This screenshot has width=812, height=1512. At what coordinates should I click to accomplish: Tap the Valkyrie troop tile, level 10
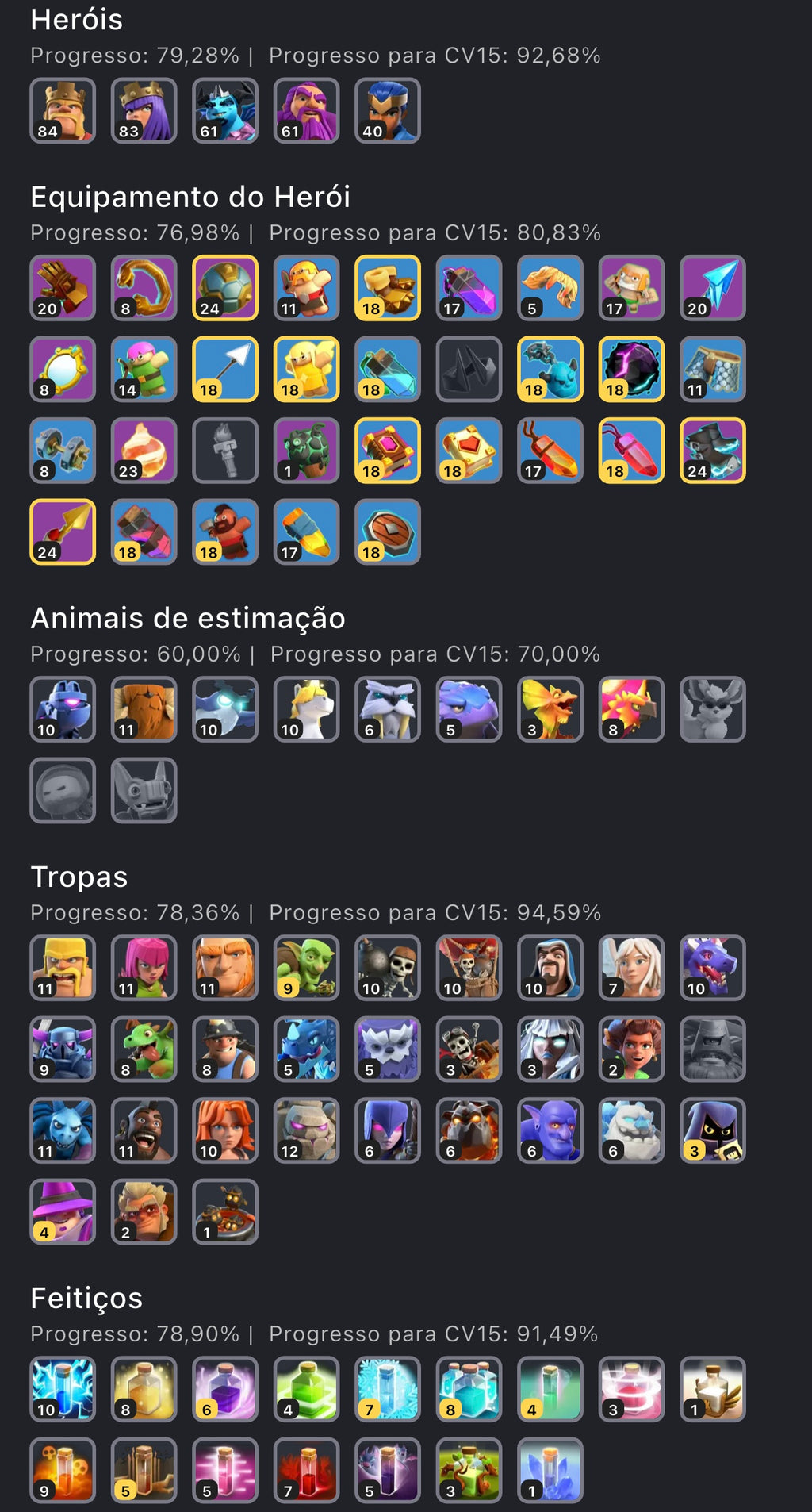pyautogui.click(x=225, y=1130)
